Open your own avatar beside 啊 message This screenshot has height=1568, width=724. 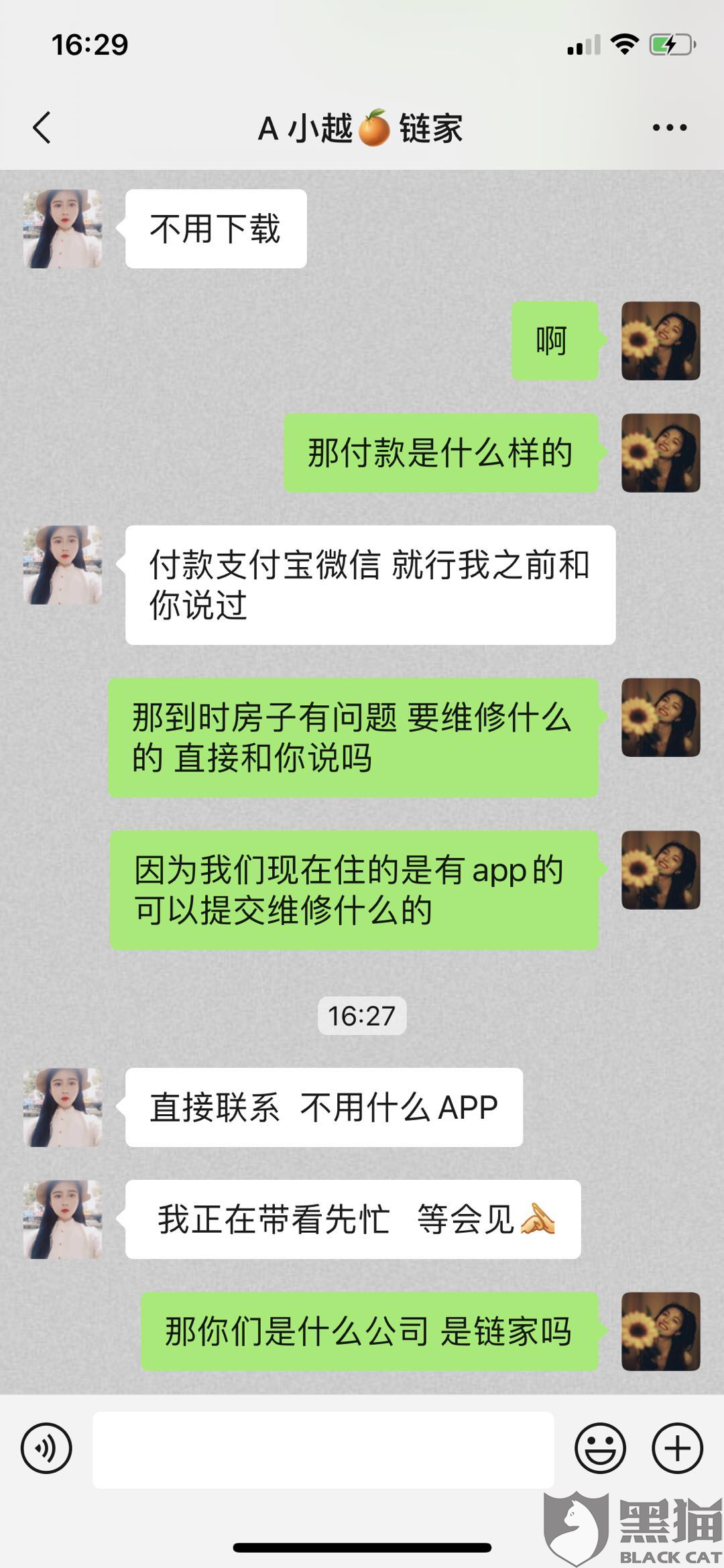(661, 341)
